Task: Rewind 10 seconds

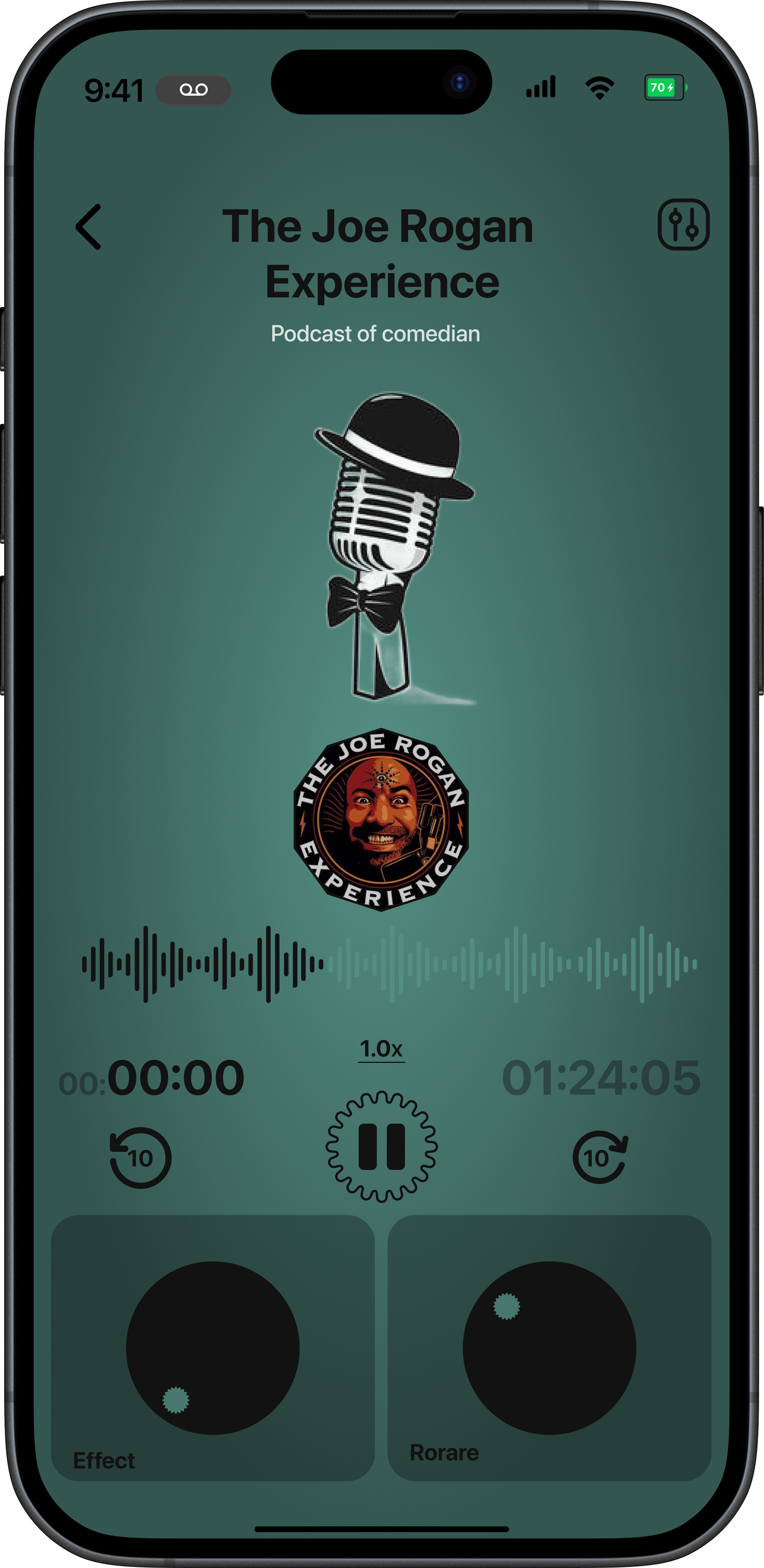Action: (140, 1157)
